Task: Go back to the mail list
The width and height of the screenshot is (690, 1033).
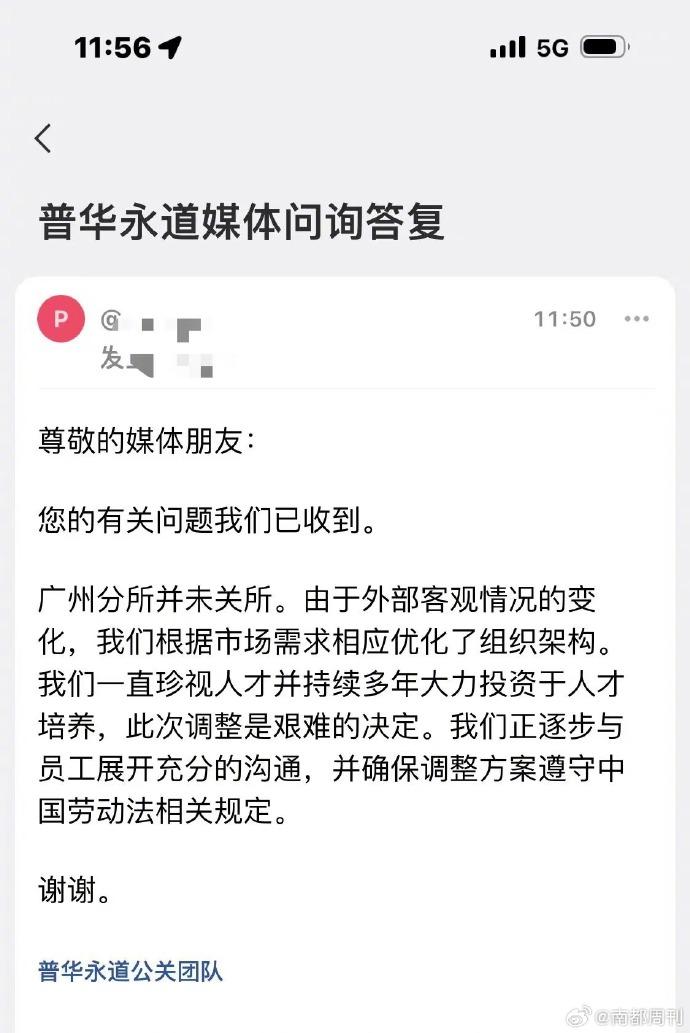Action: 43,138
